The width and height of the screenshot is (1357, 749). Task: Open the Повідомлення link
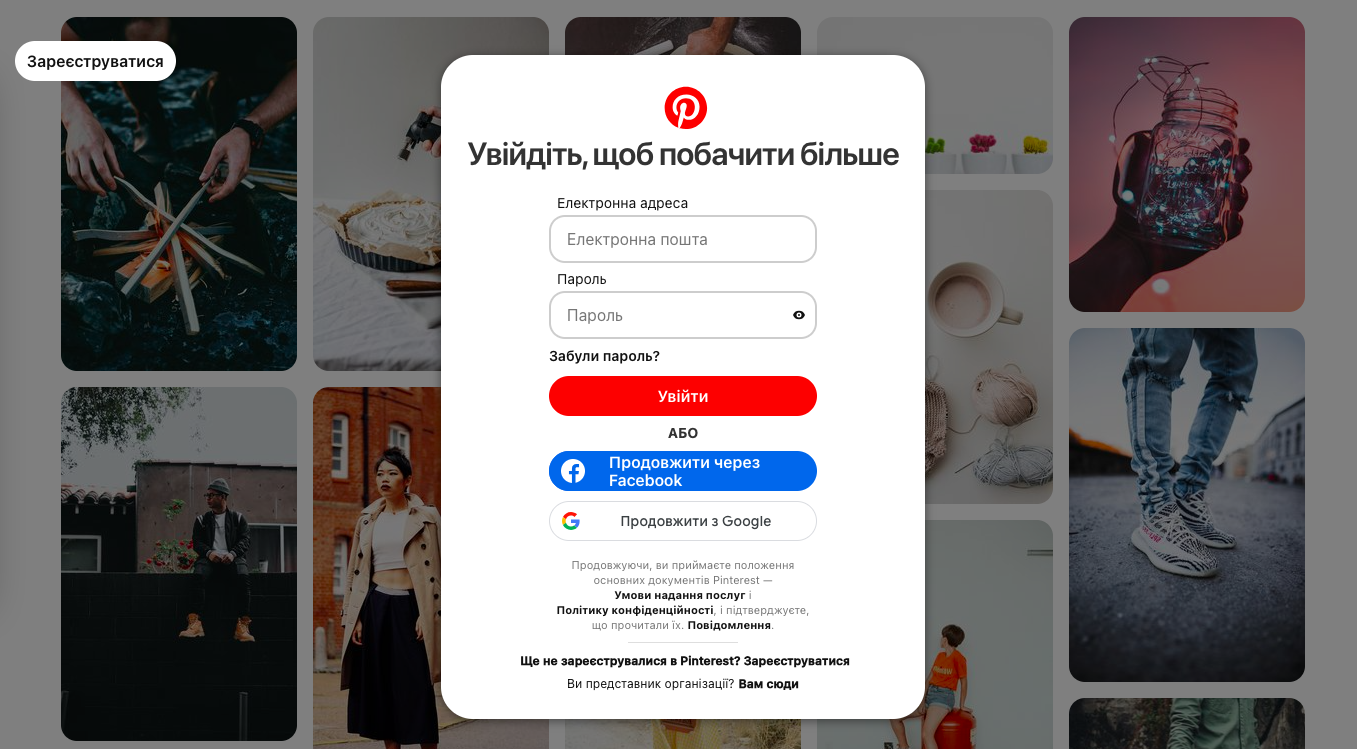click(729, 625)
